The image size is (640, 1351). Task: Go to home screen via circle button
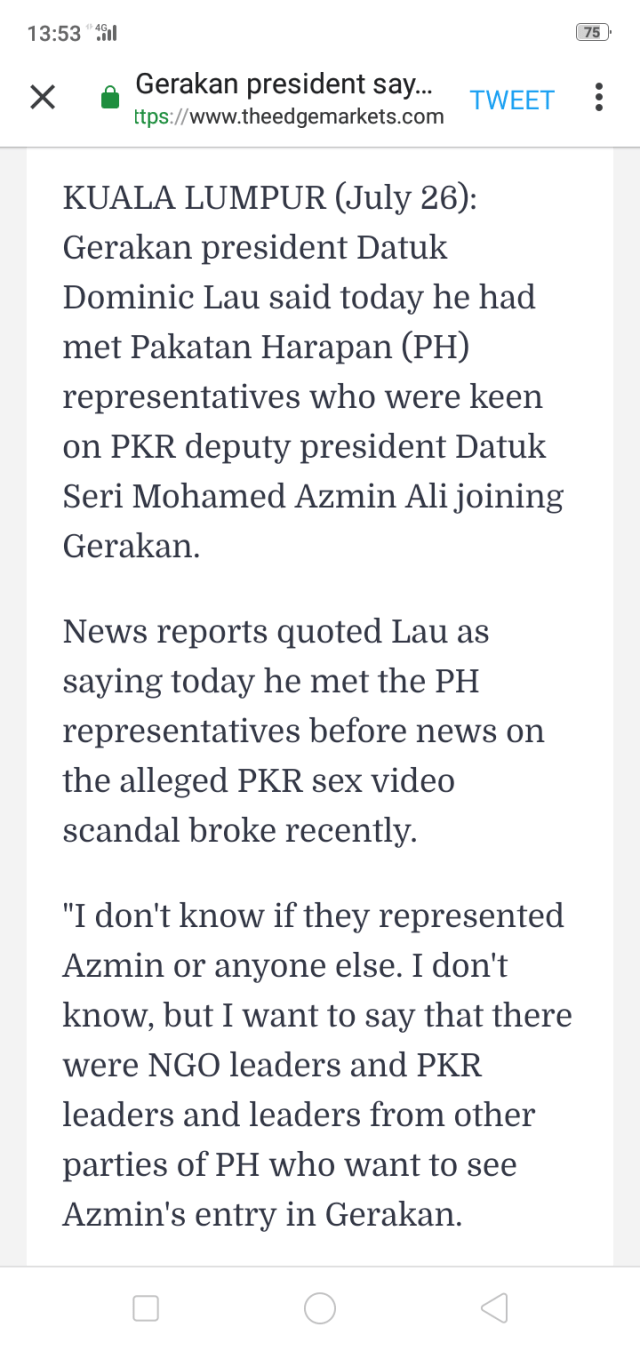click(x=319, y=1307)
